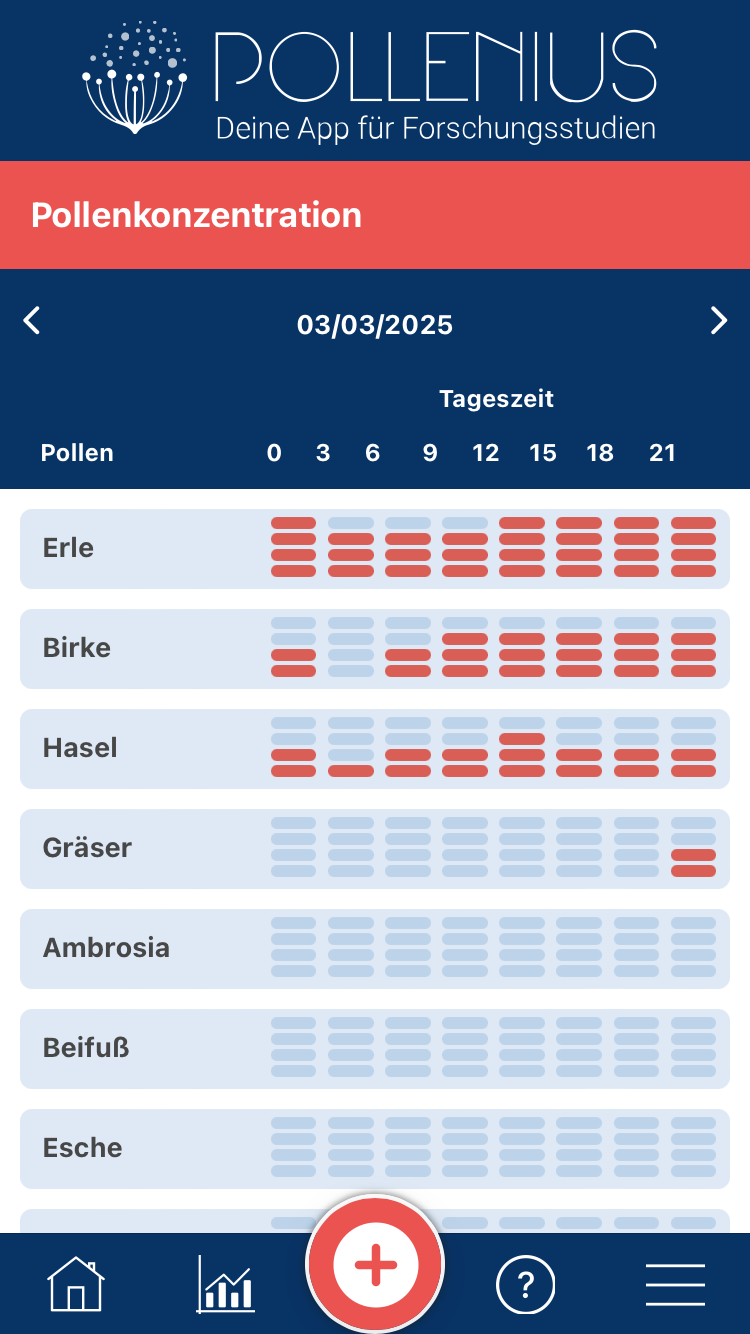This screenshot has width=750, height=1334.
Task: Toggle the Erle concentration bar at hour 0
Action: click(293, 547)
